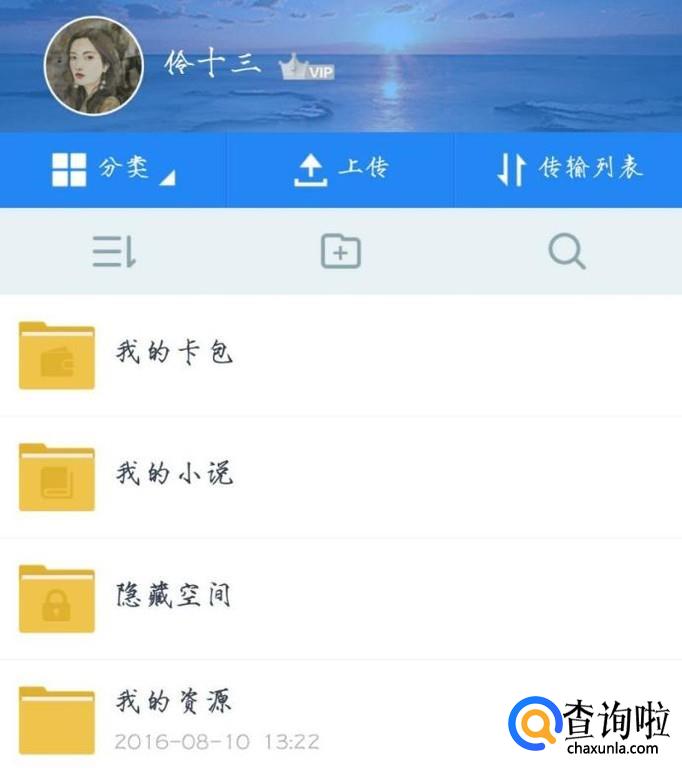
Task: Tap the 上传 upload button
Action: [341, 169]
